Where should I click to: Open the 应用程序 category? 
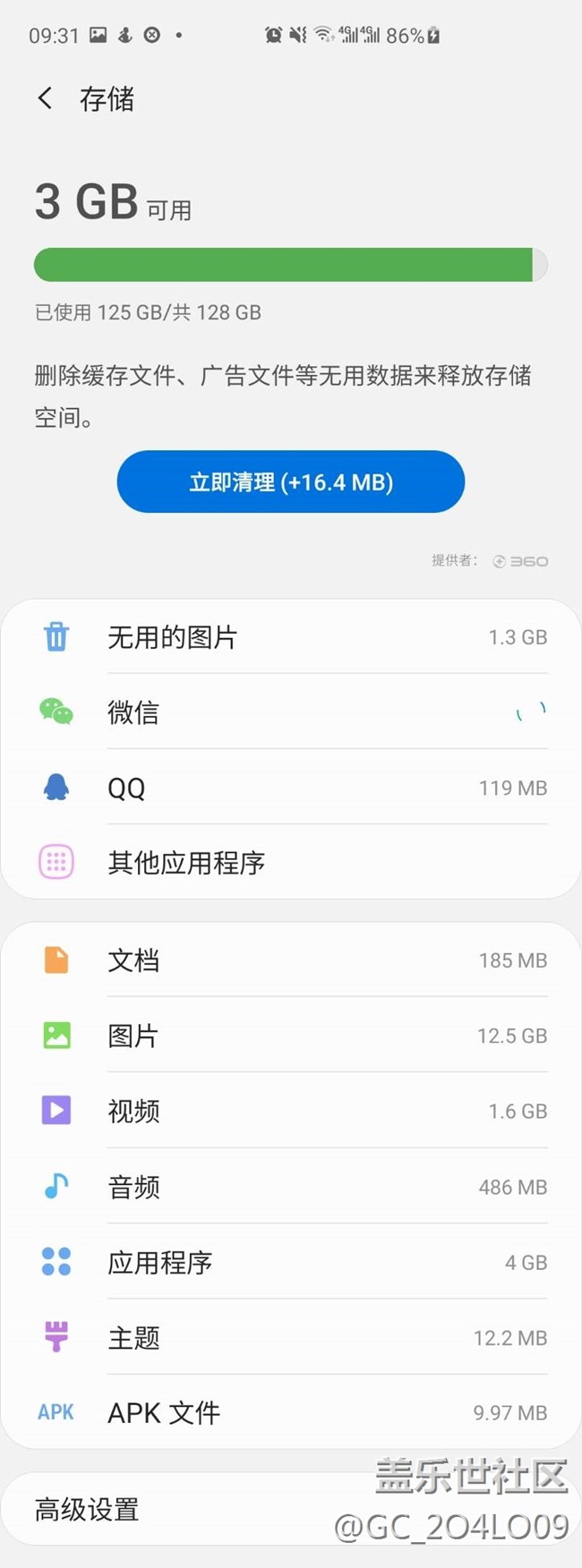(291, 1262)
